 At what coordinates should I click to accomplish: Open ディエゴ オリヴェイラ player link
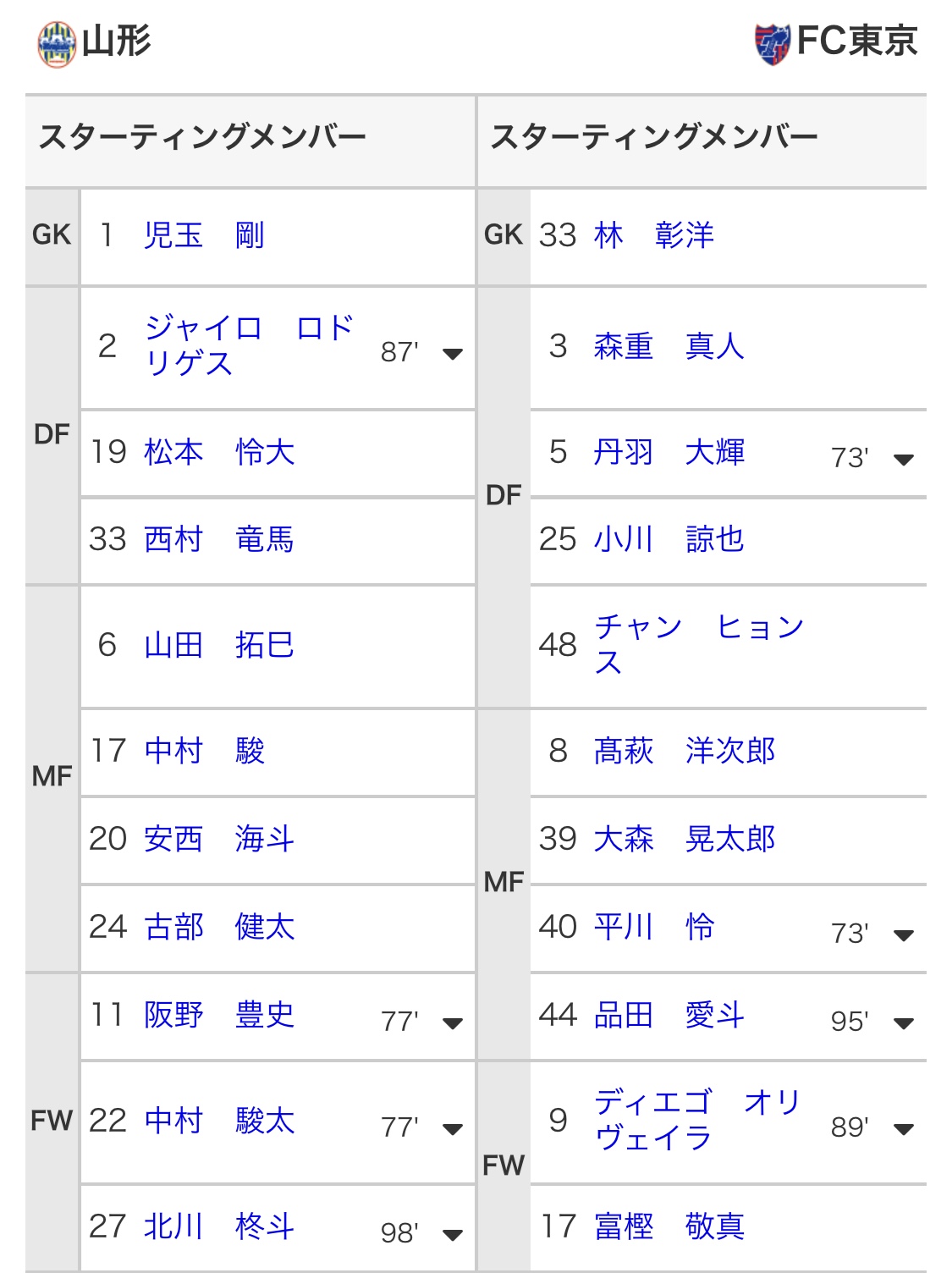pos(696,1120)
